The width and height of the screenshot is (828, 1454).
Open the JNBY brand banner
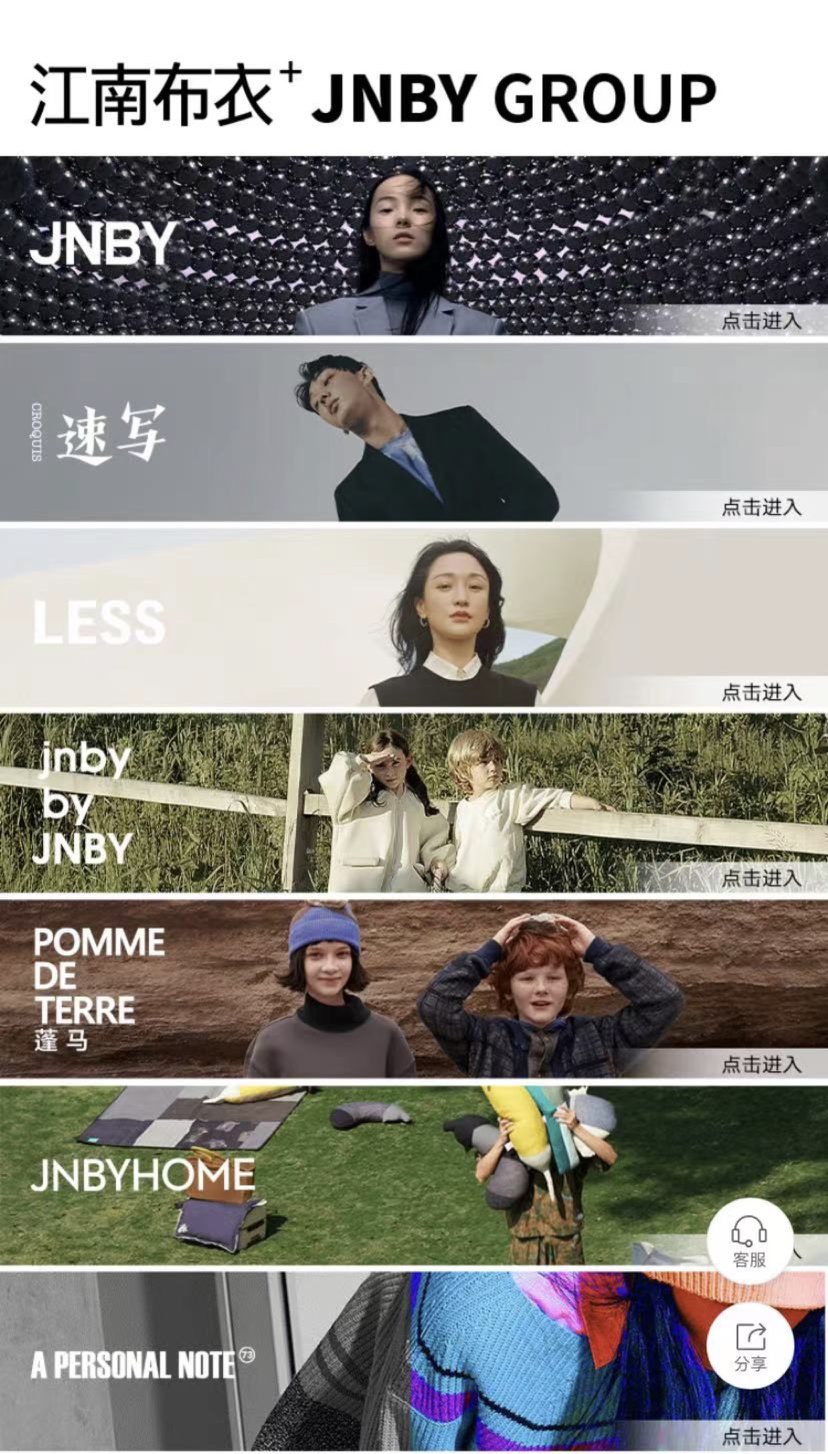[414, 245]
